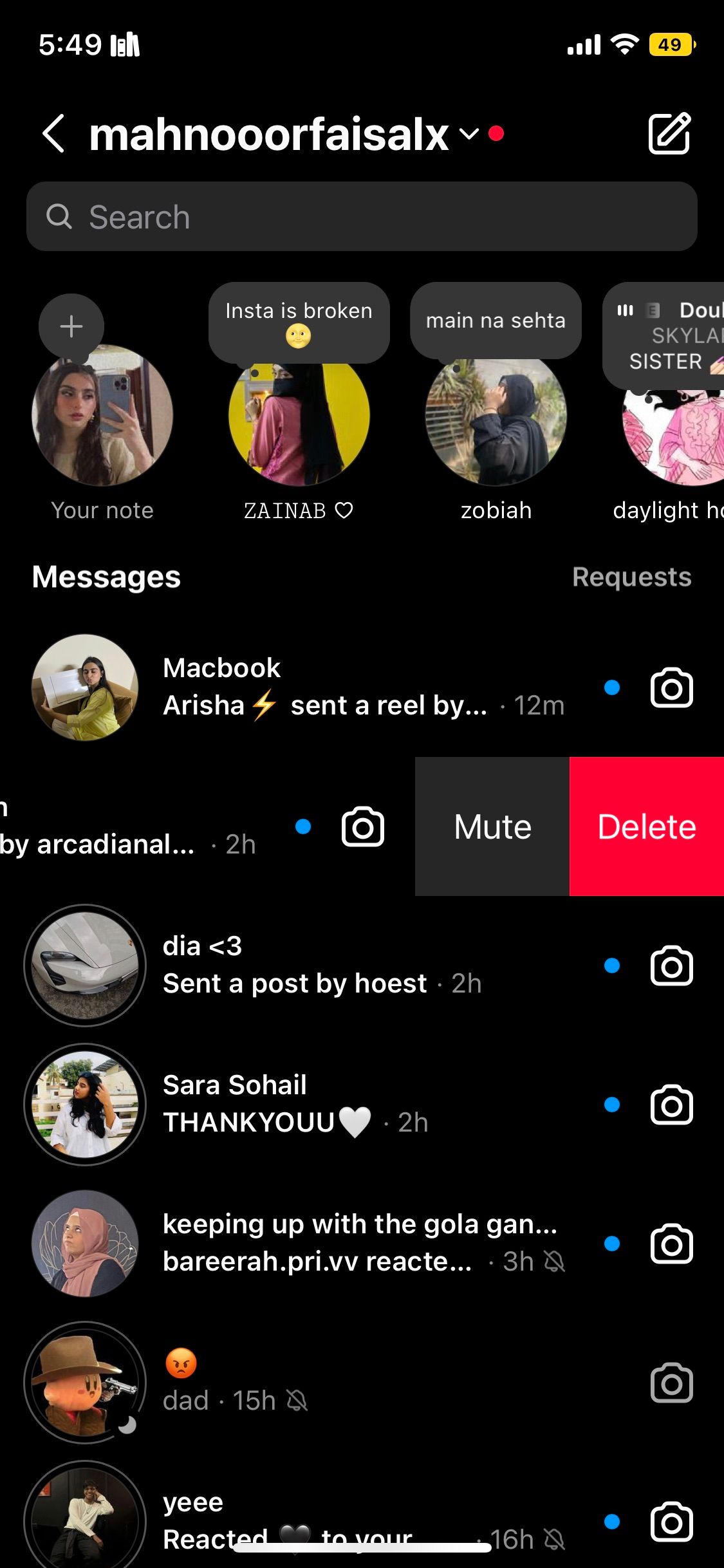View zobiah's note 'main na sehta'

[496, 321]
